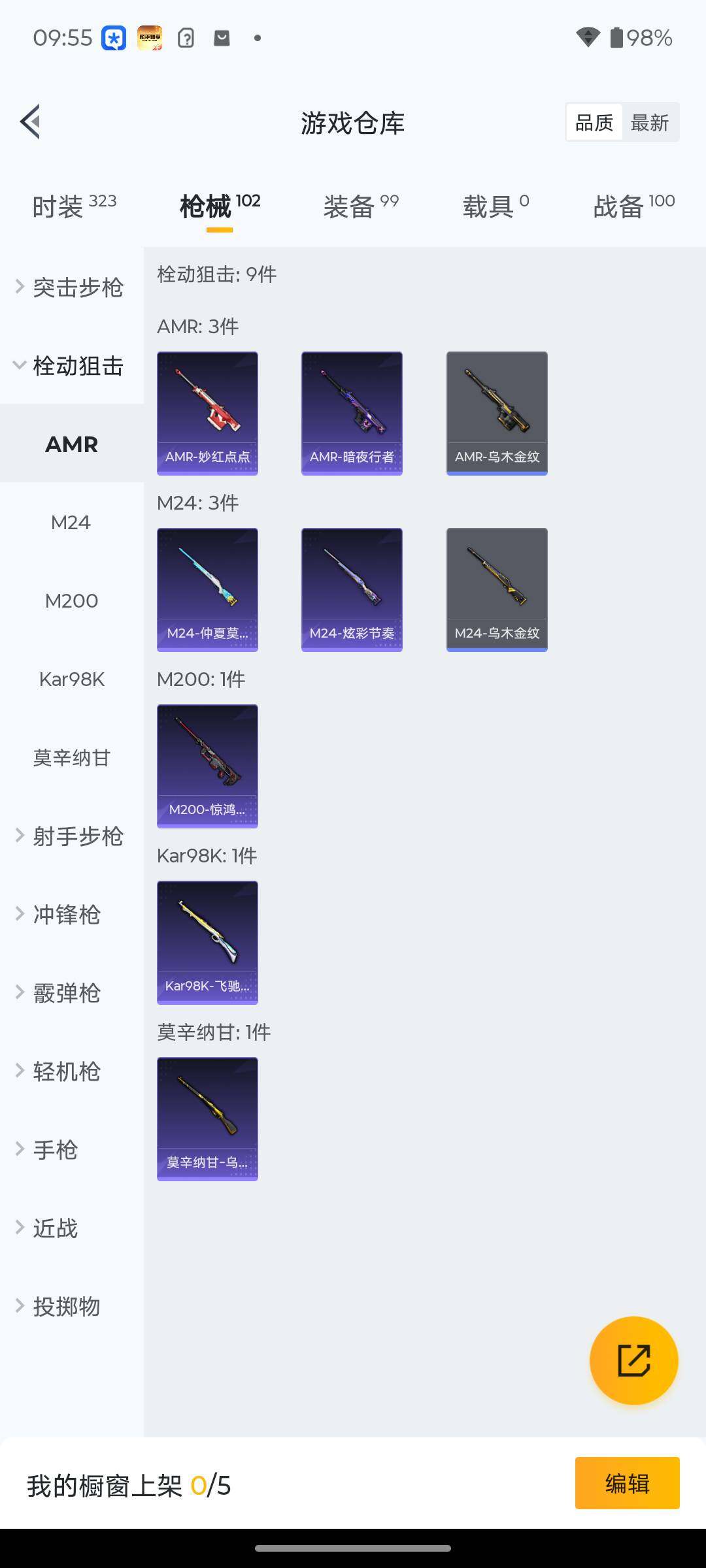View the M24-乌木金纹 skin
The image size is (706, 1568).
tap(497, 589)
